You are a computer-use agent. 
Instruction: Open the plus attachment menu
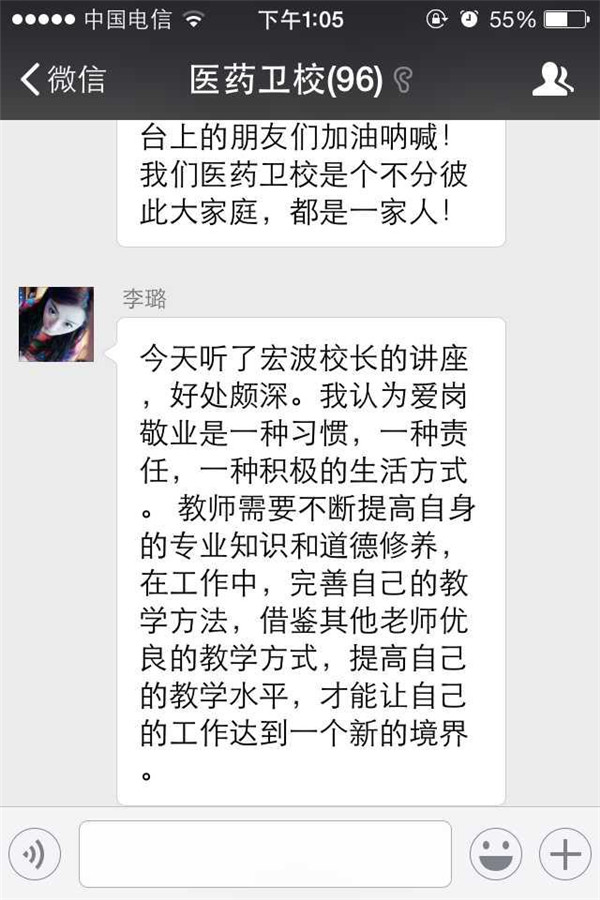click(565, 854)
